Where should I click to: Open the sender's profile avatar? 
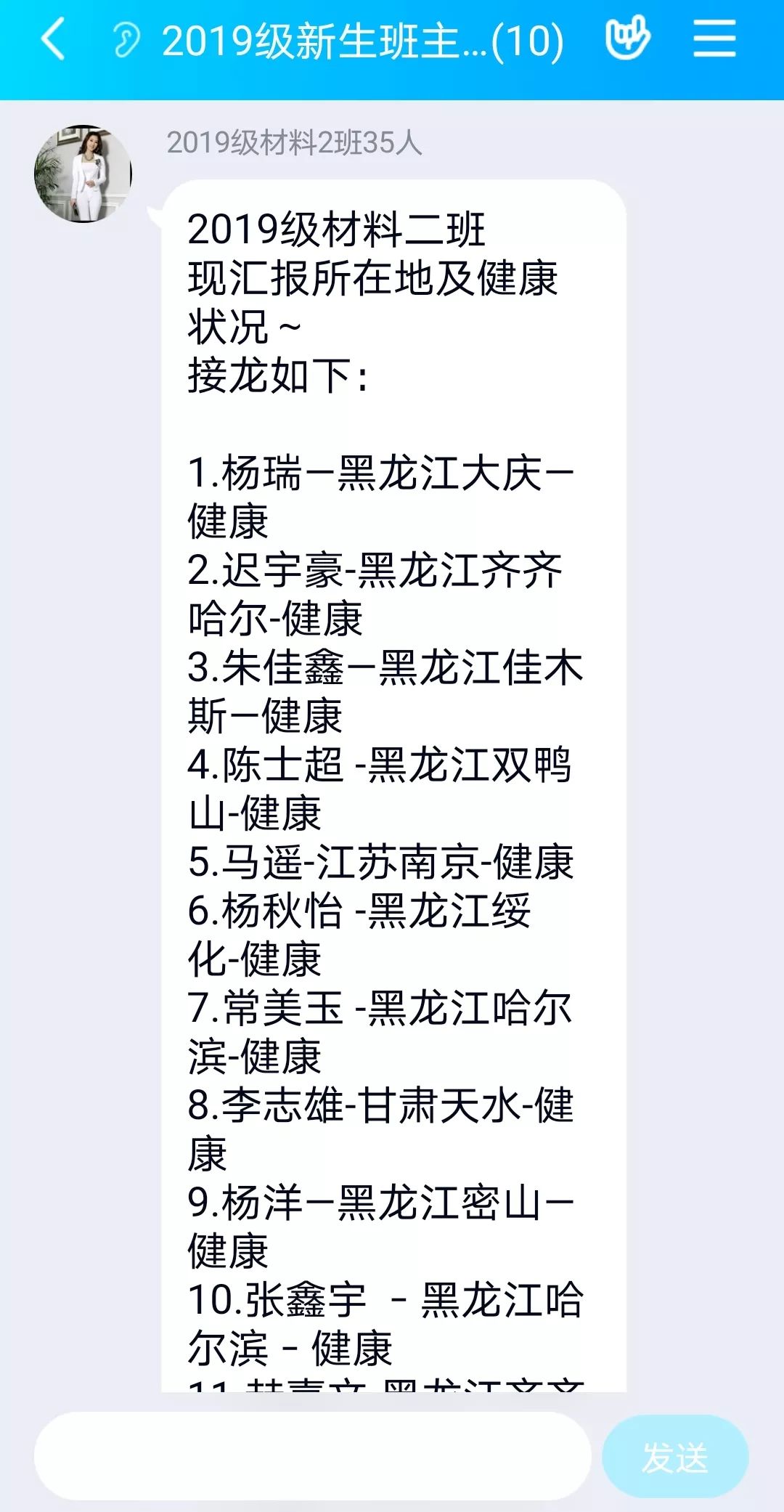(x=83, y=174)
